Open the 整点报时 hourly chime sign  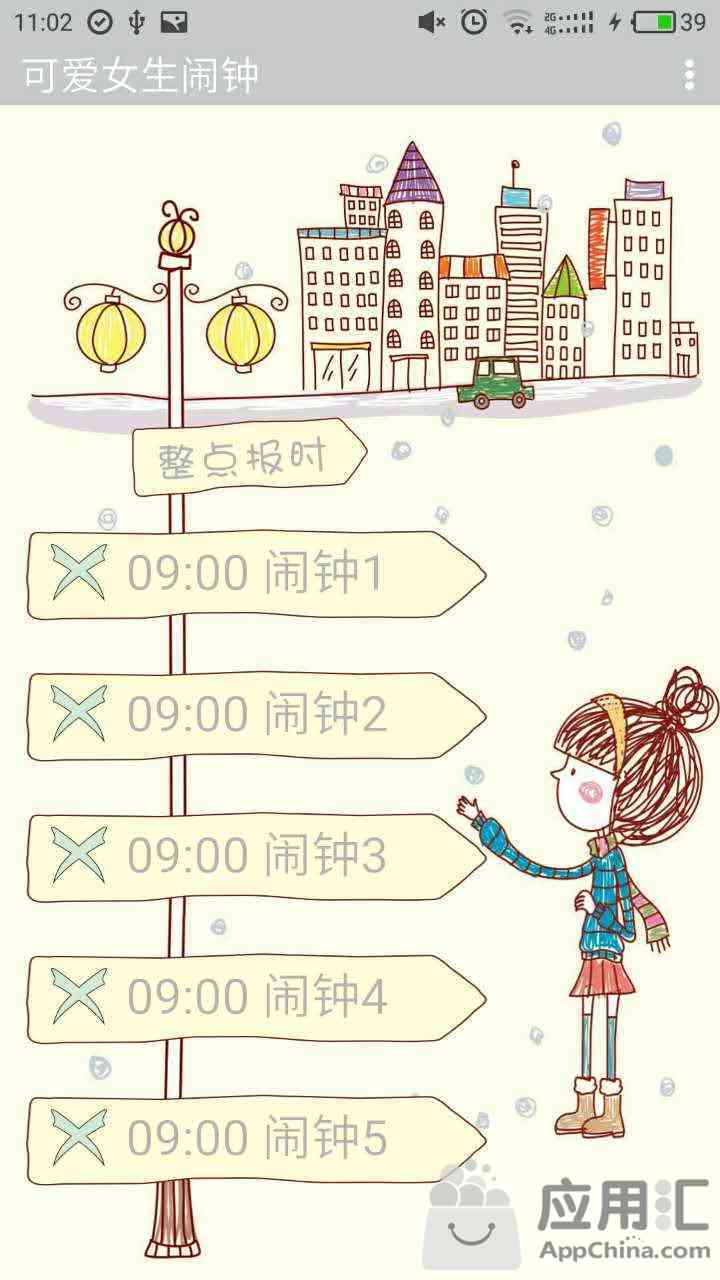pos(243,457)
